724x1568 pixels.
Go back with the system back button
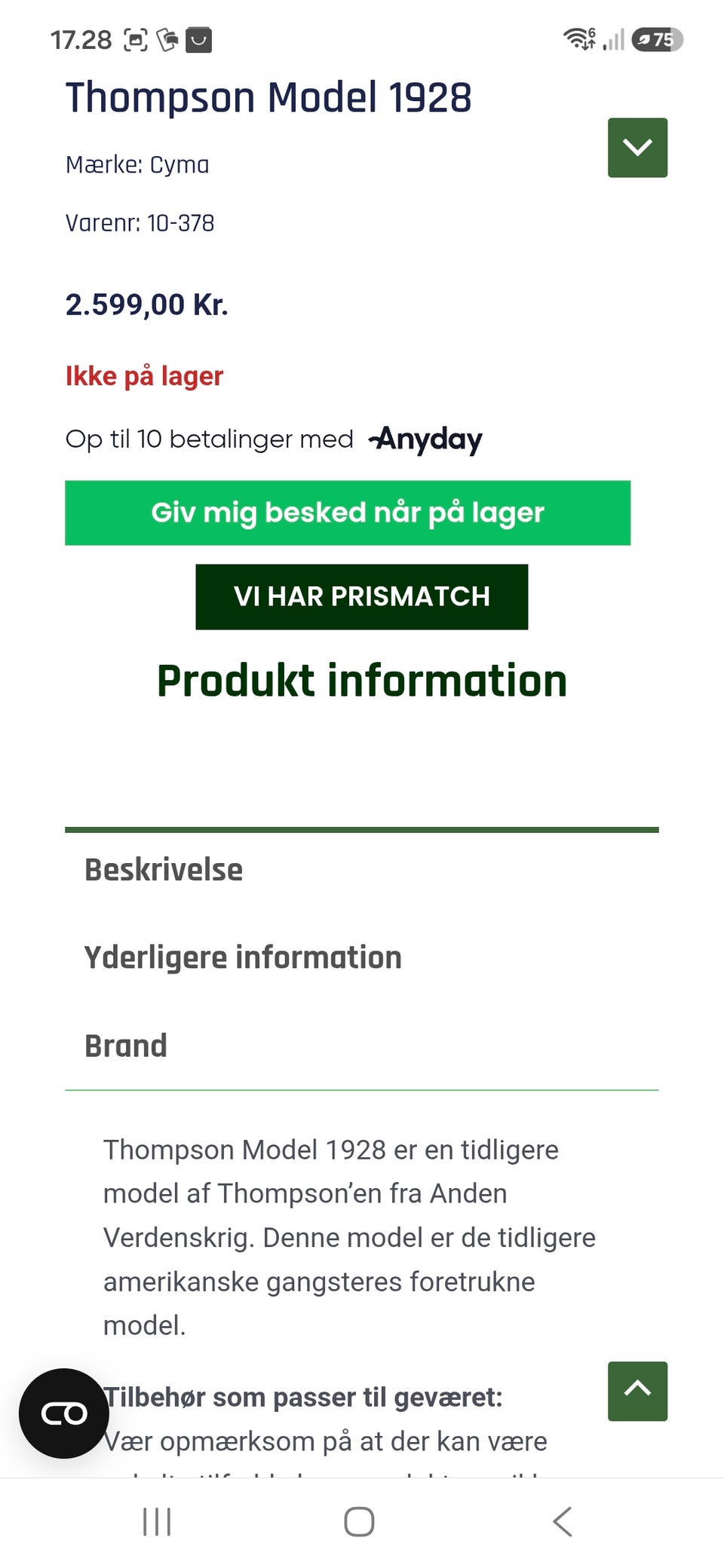563,1521
